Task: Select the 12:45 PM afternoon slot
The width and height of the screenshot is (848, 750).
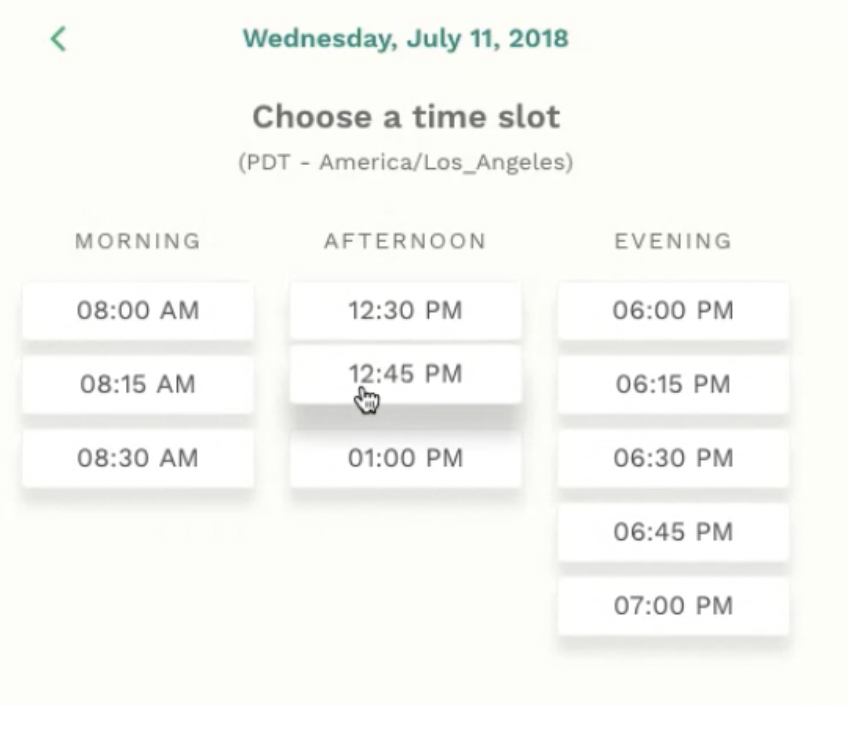Action: (x=405, y=375)
